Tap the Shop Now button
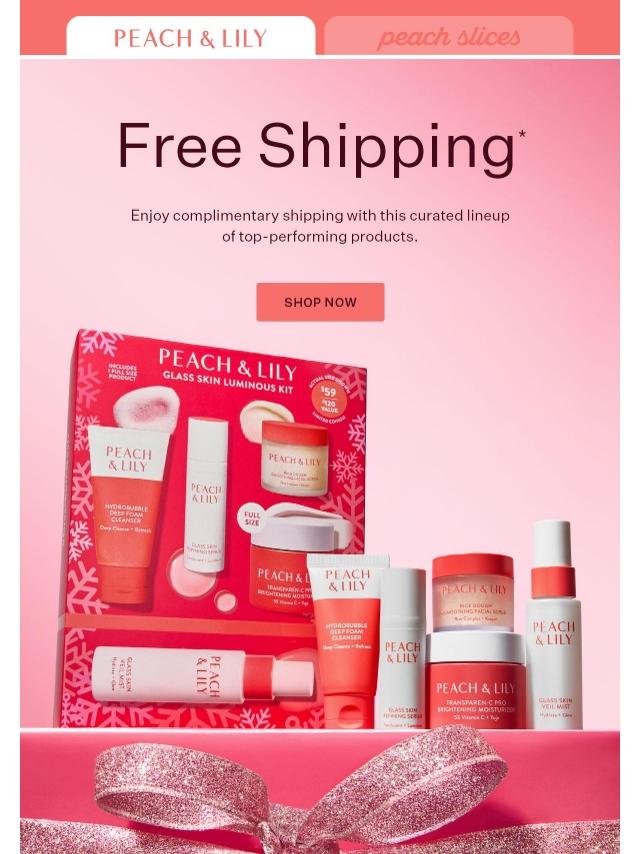Screen dimensions: 640x854 320,302
